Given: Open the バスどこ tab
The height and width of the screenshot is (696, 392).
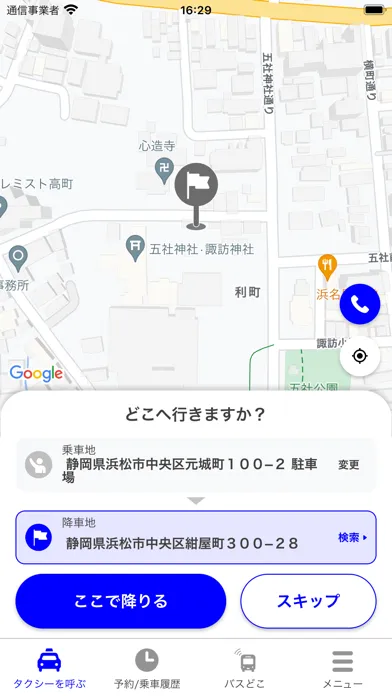Looking at the screenshot, I should click(x=245, y=668).
